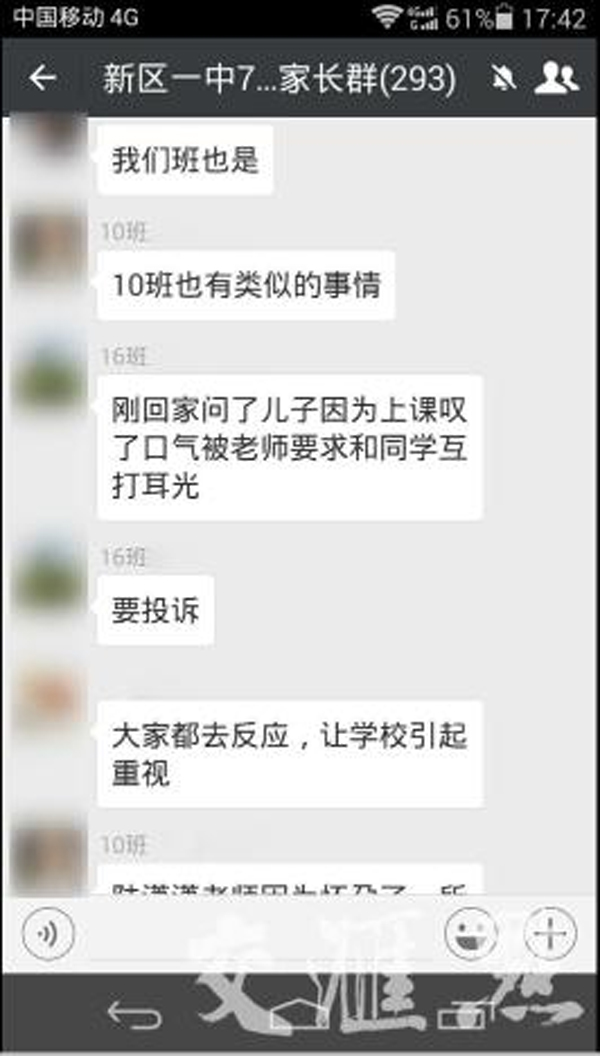
Task: Open the group members info icon
Action: (x=556, y=78)
